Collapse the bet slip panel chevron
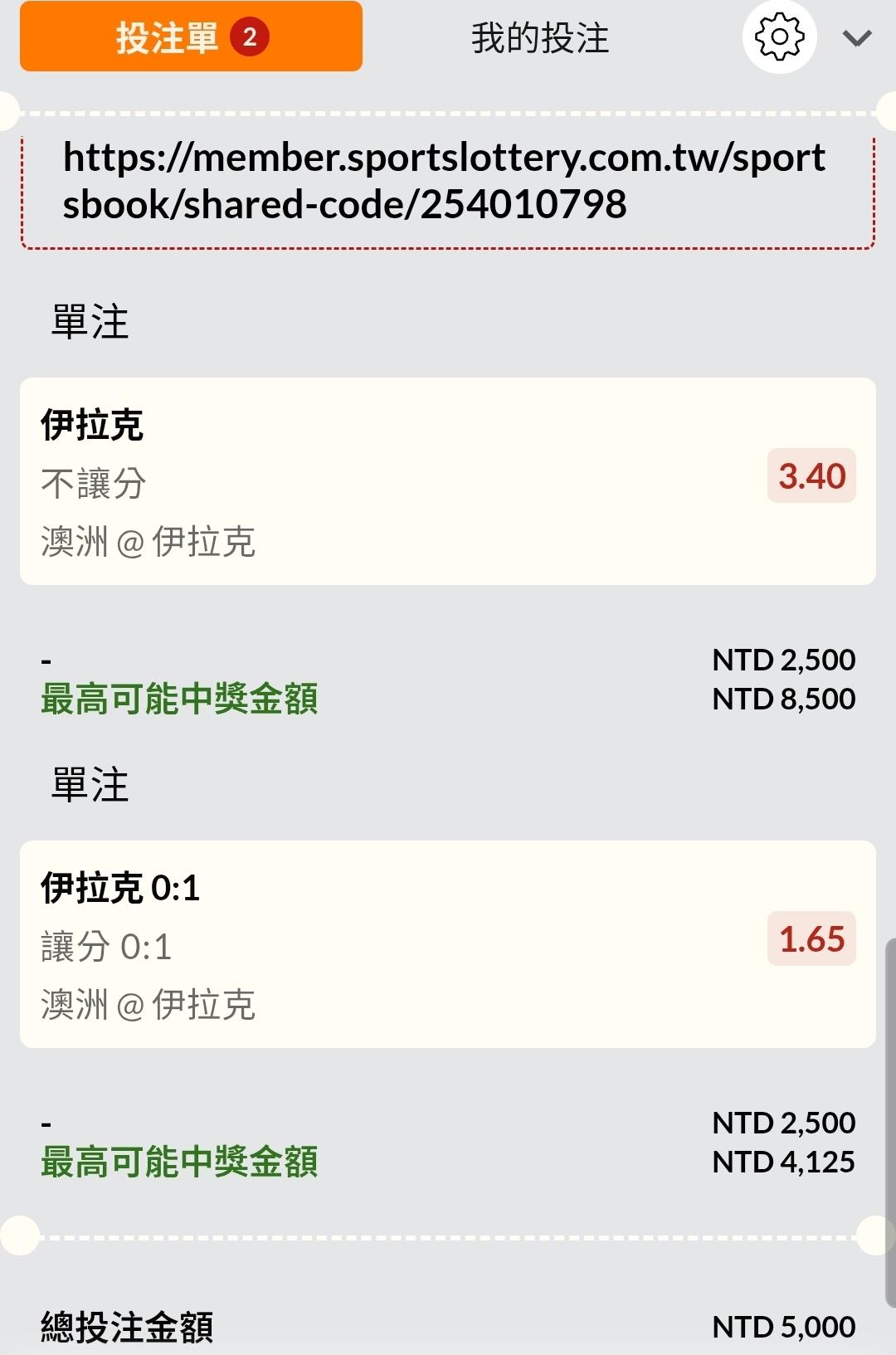 [x=856, y=38]
